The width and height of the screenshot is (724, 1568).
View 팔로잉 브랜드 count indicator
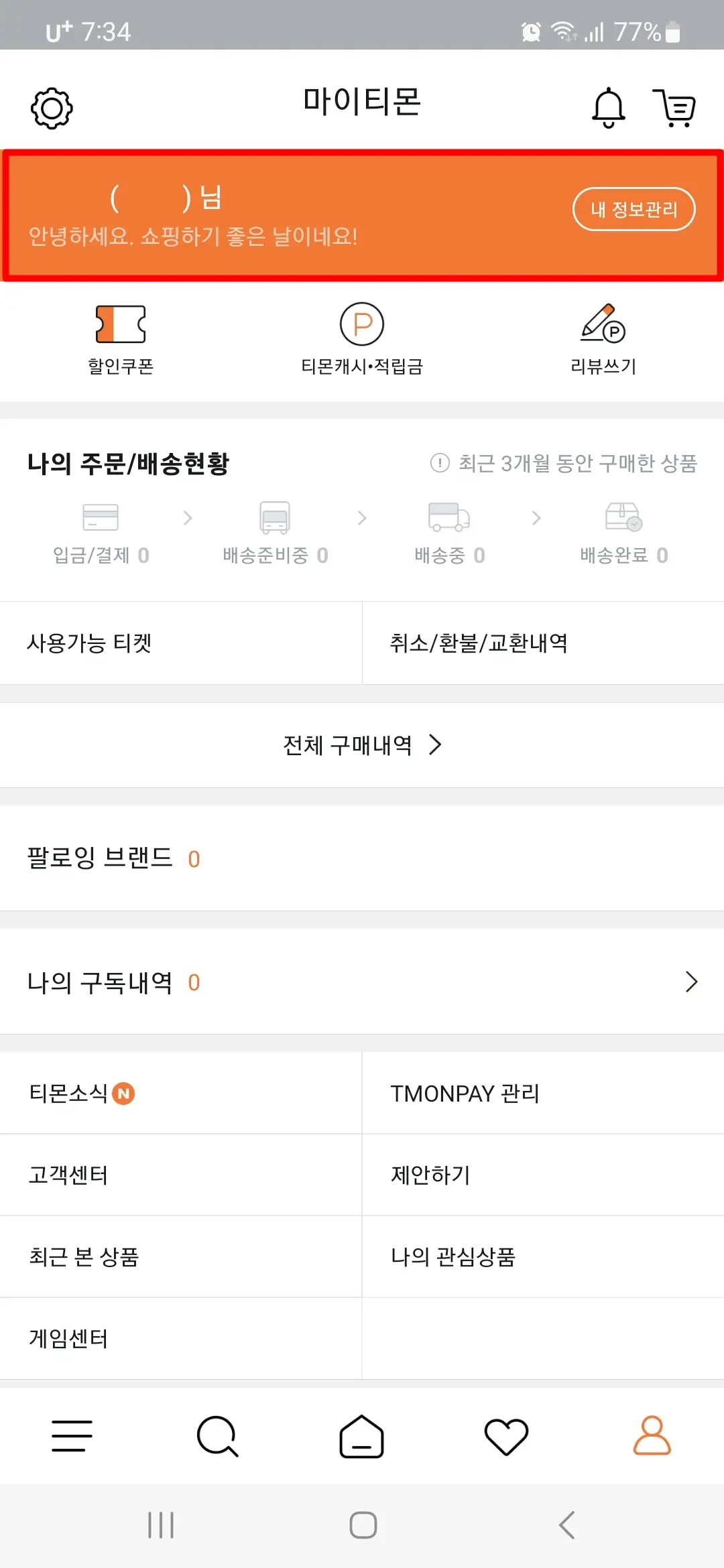pos(194,858)
